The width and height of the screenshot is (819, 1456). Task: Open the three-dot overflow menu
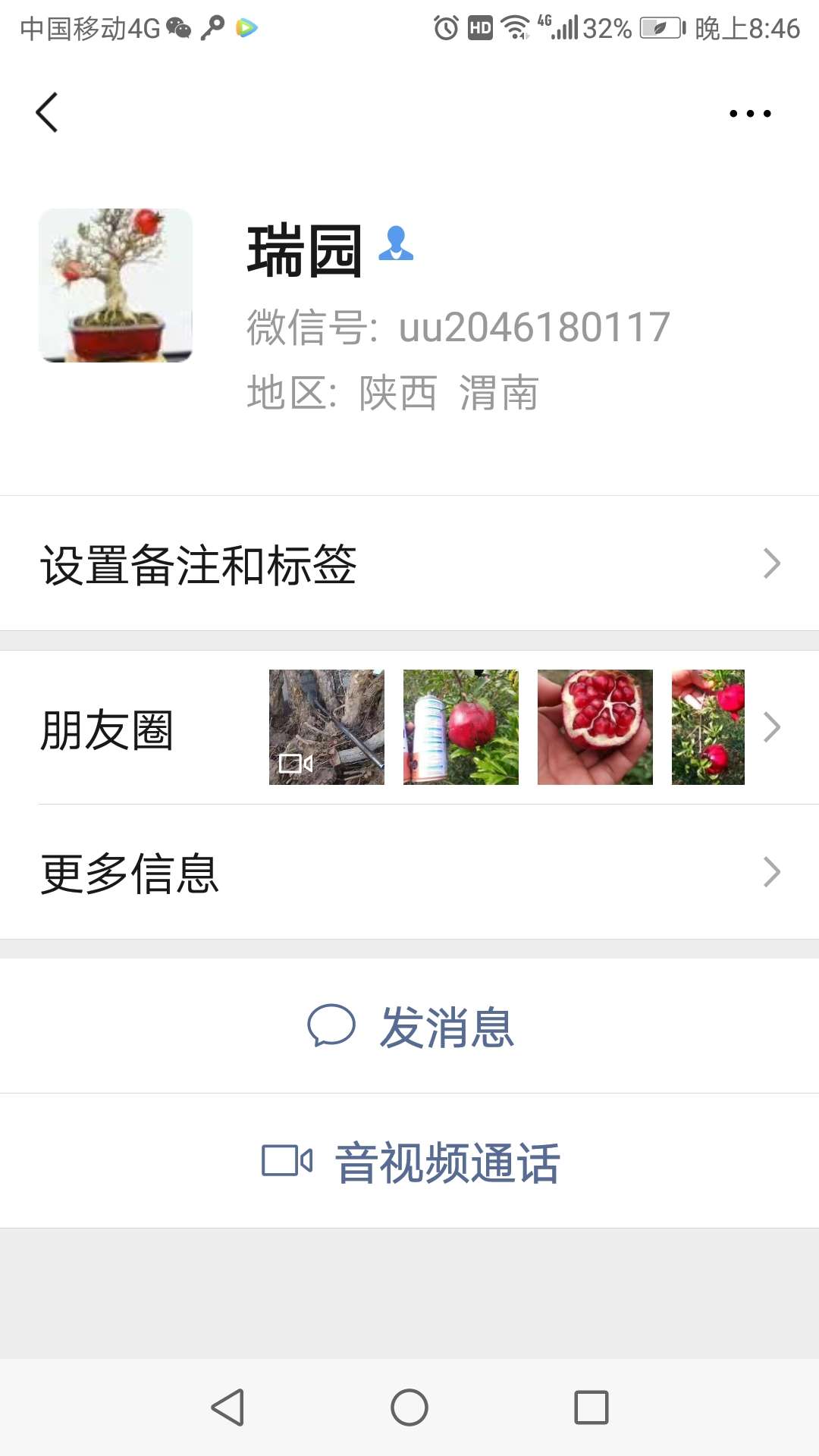(749, 114)
